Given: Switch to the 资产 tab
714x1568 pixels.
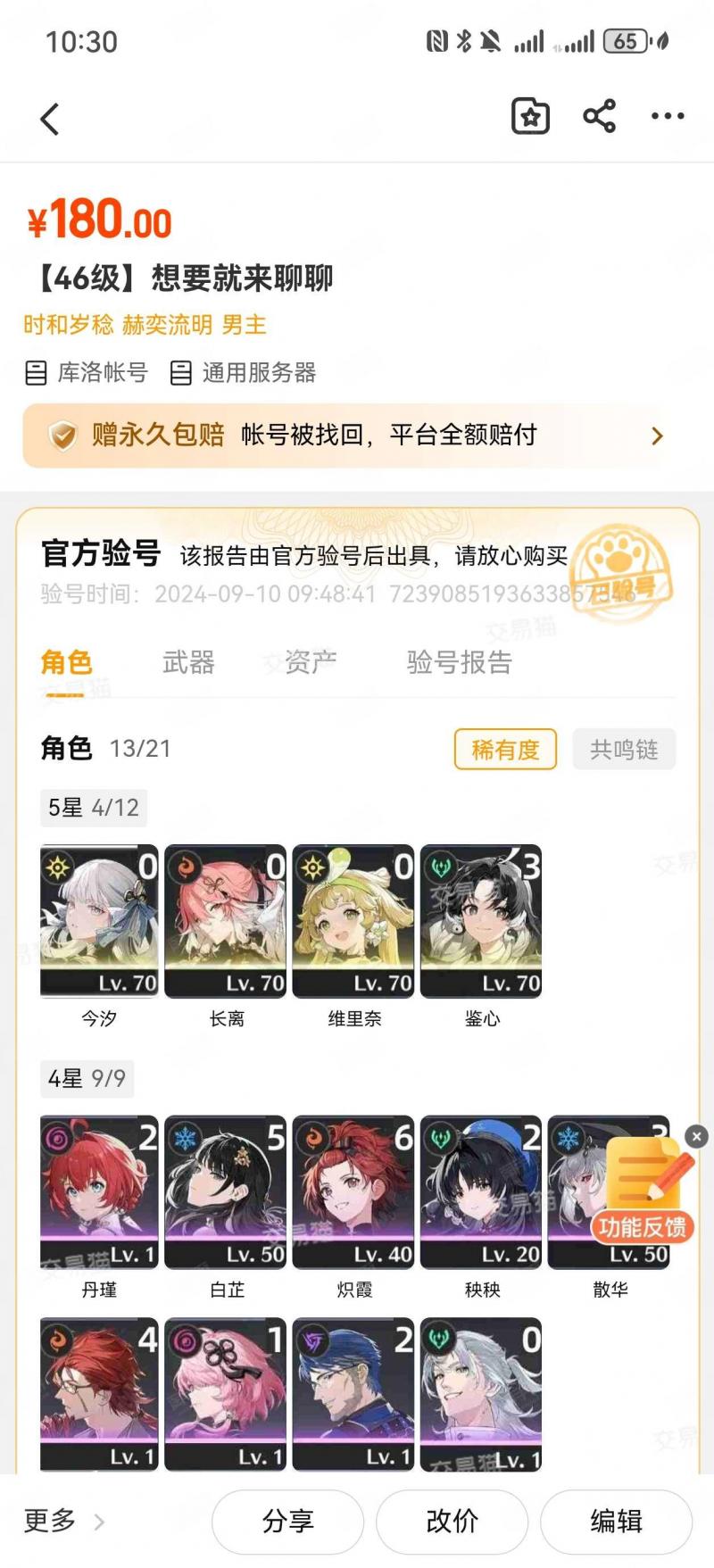Looking at the screenshot, I should coord(310,662).
